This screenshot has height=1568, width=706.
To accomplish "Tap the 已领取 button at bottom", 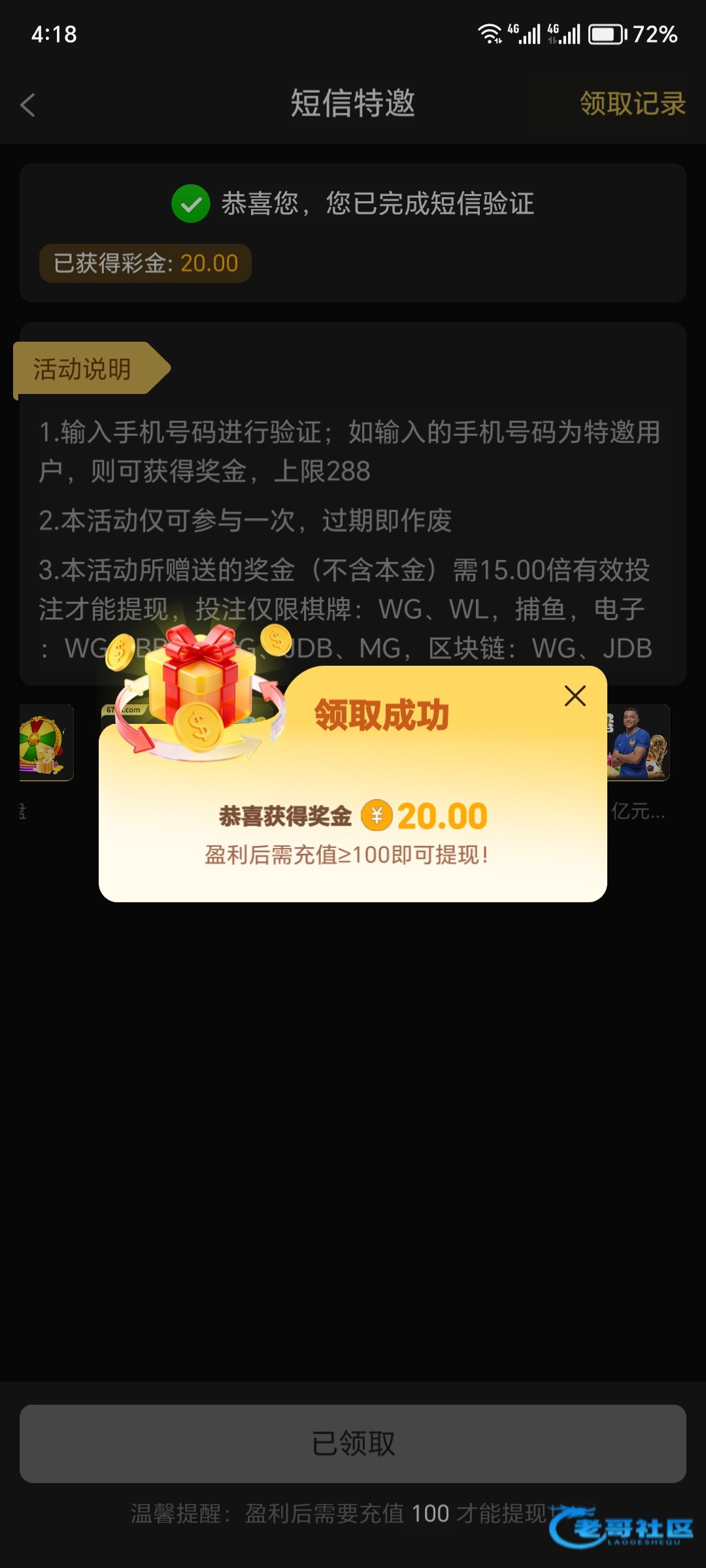I will pyautogui.click(x=353, y=1443).
